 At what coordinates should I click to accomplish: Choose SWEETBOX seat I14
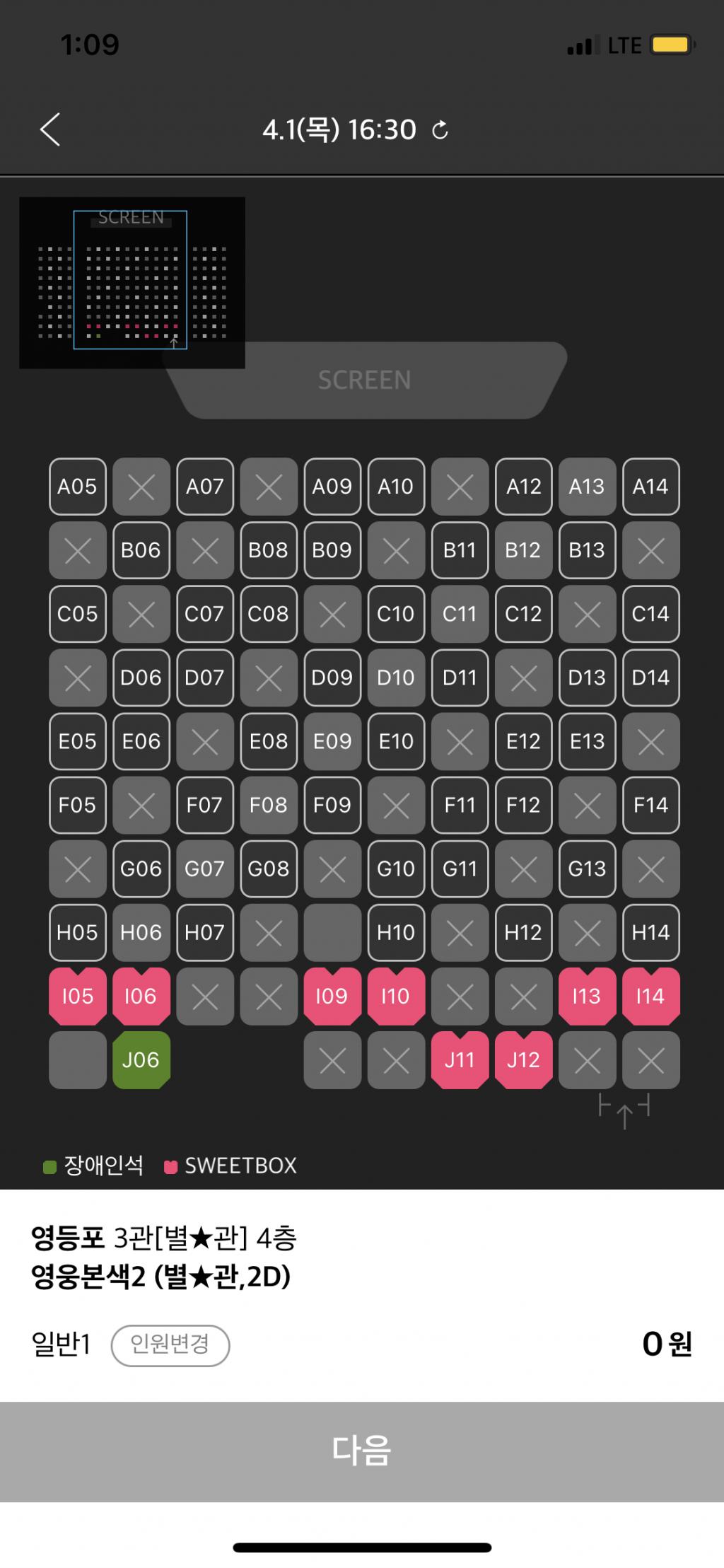coord(650,996)
